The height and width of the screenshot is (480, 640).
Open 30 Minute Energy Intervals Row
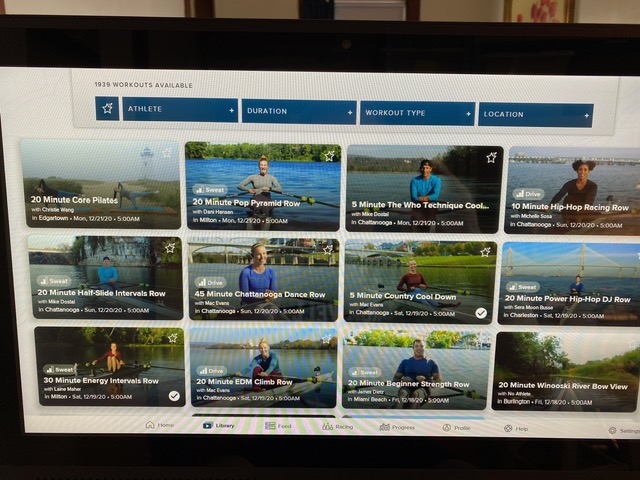(108, 366)
